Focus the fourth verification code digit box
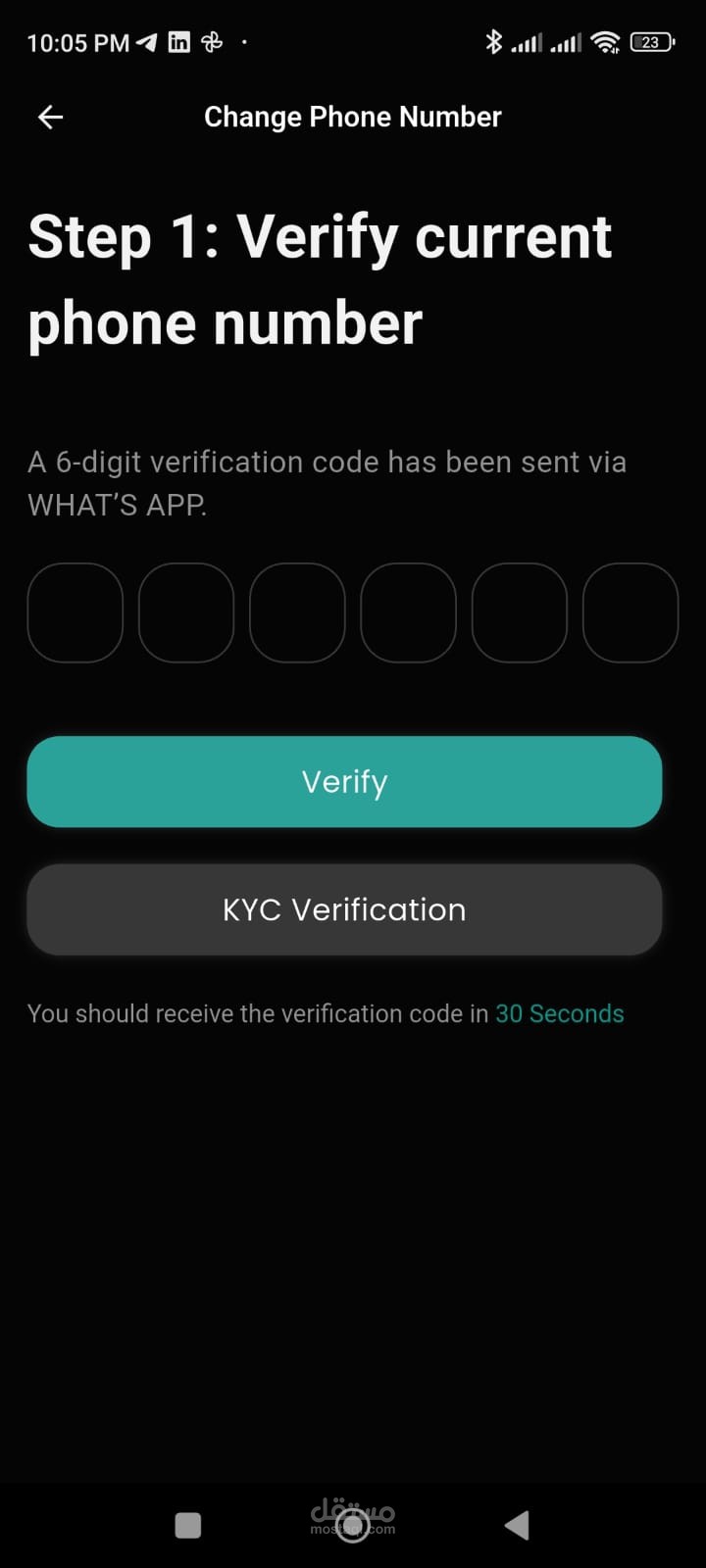The height and width of the screenshot is (1568, 706). [x=408, y=612]
